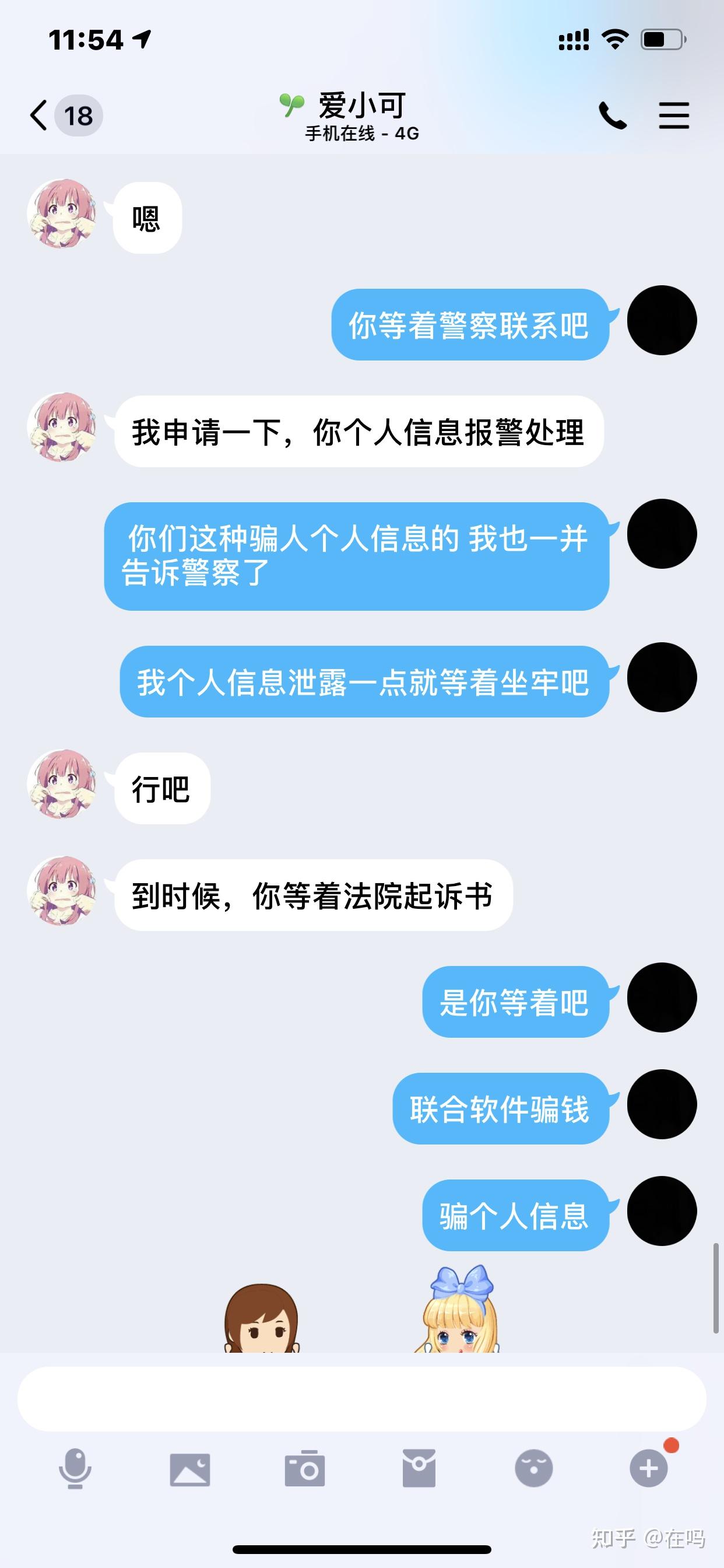The width and height of the screenshot is (724, 1568).
Task: Open the photo gallery picker
Action: [190, 1469]
